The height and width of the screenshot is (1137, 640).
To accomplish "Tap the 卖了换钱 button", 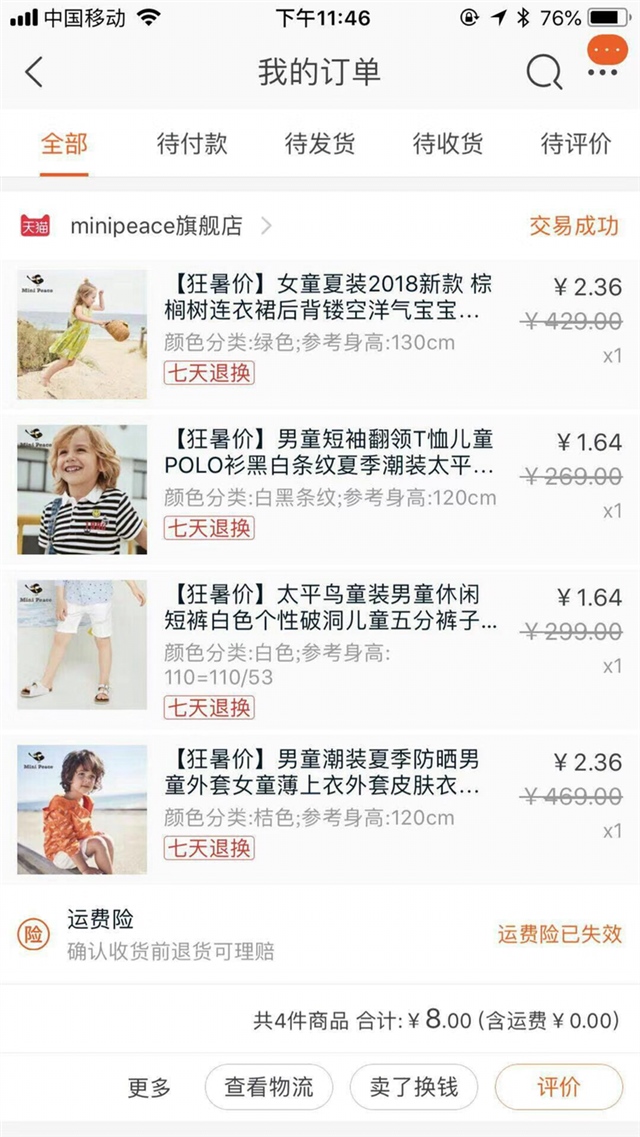I will 413,1087.
